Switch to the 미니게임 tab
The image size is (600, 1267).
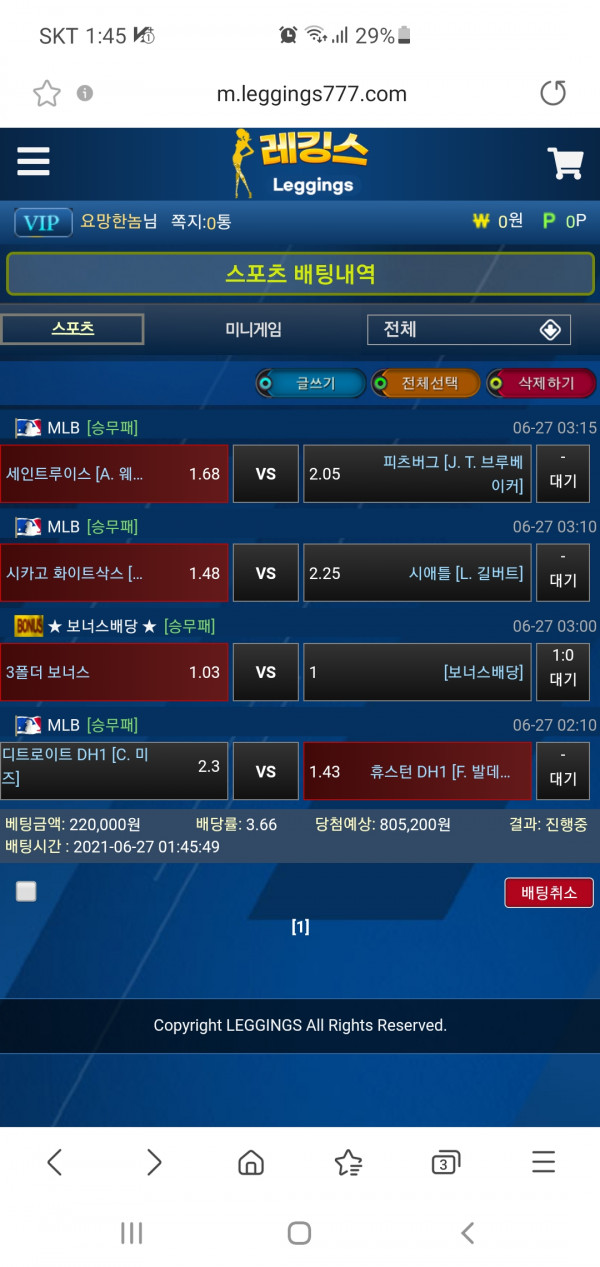click(x=253, y=329)
